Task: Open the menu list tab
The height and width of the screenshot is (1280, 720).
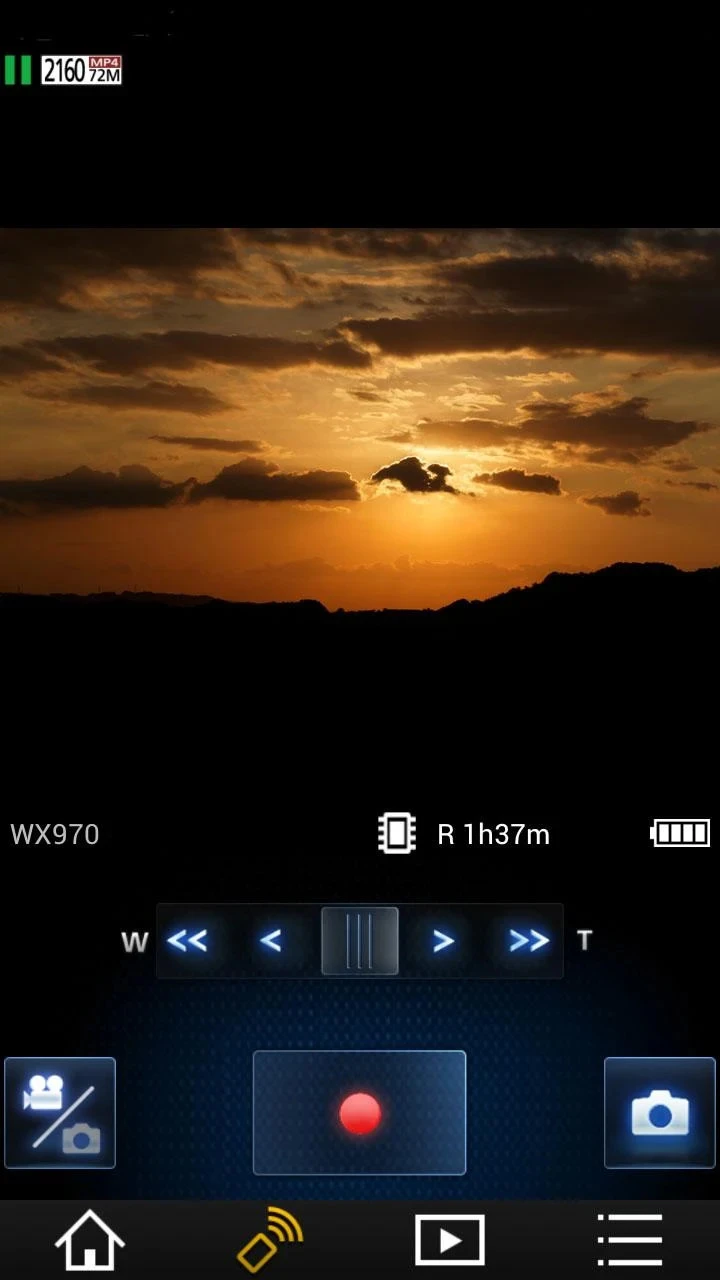Action: (x=630, y=1241)
